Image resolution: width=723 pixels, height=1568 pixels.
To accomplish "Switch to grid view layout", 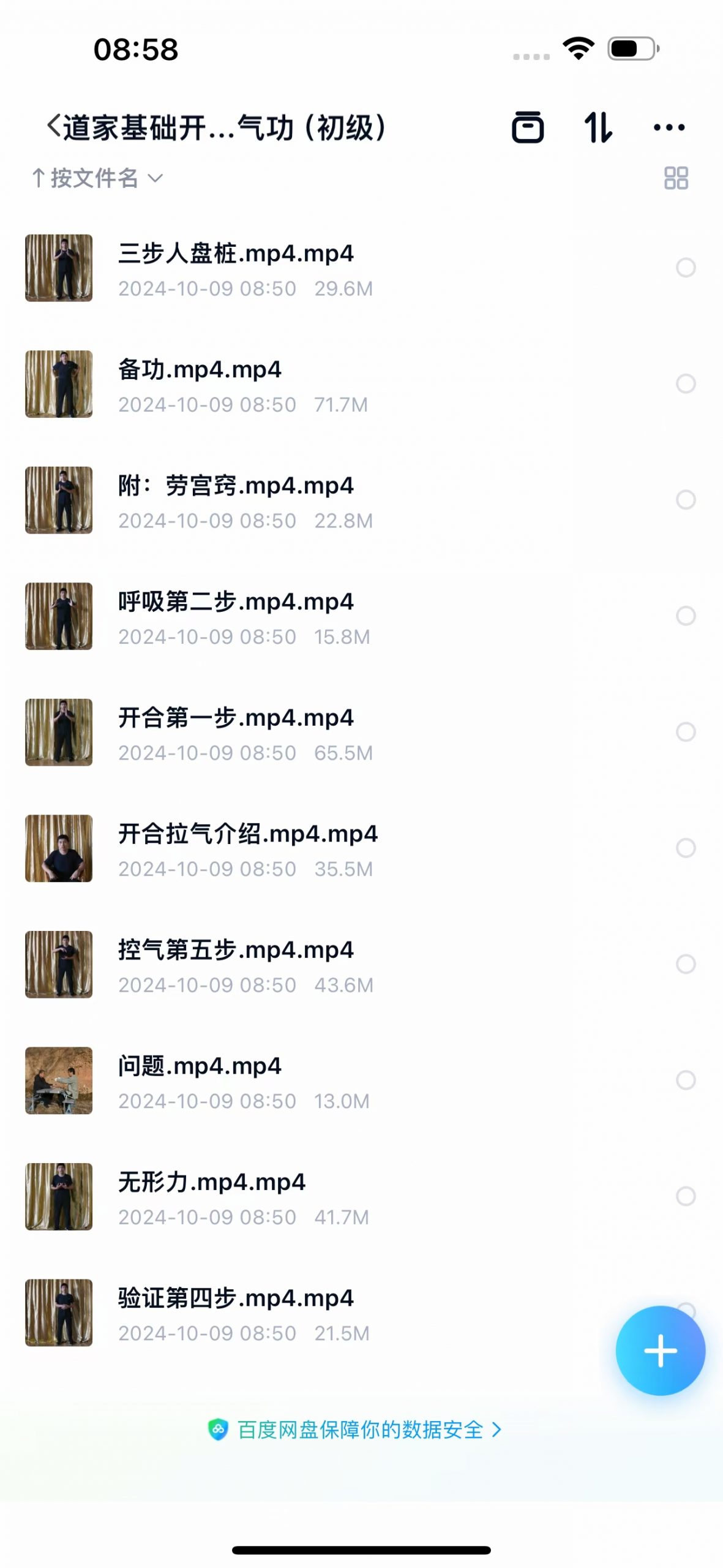I will 676,178.
